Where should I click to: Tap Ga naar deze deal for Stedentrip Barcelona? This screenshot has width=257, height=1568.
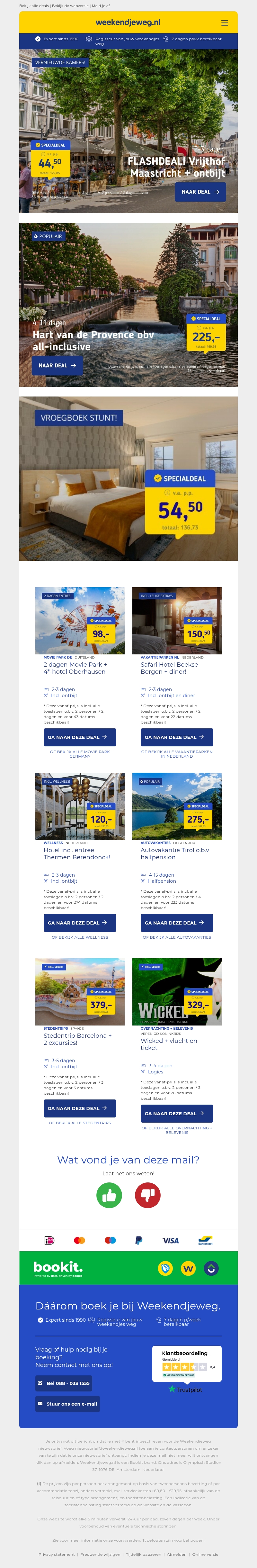coord(80,1108)
